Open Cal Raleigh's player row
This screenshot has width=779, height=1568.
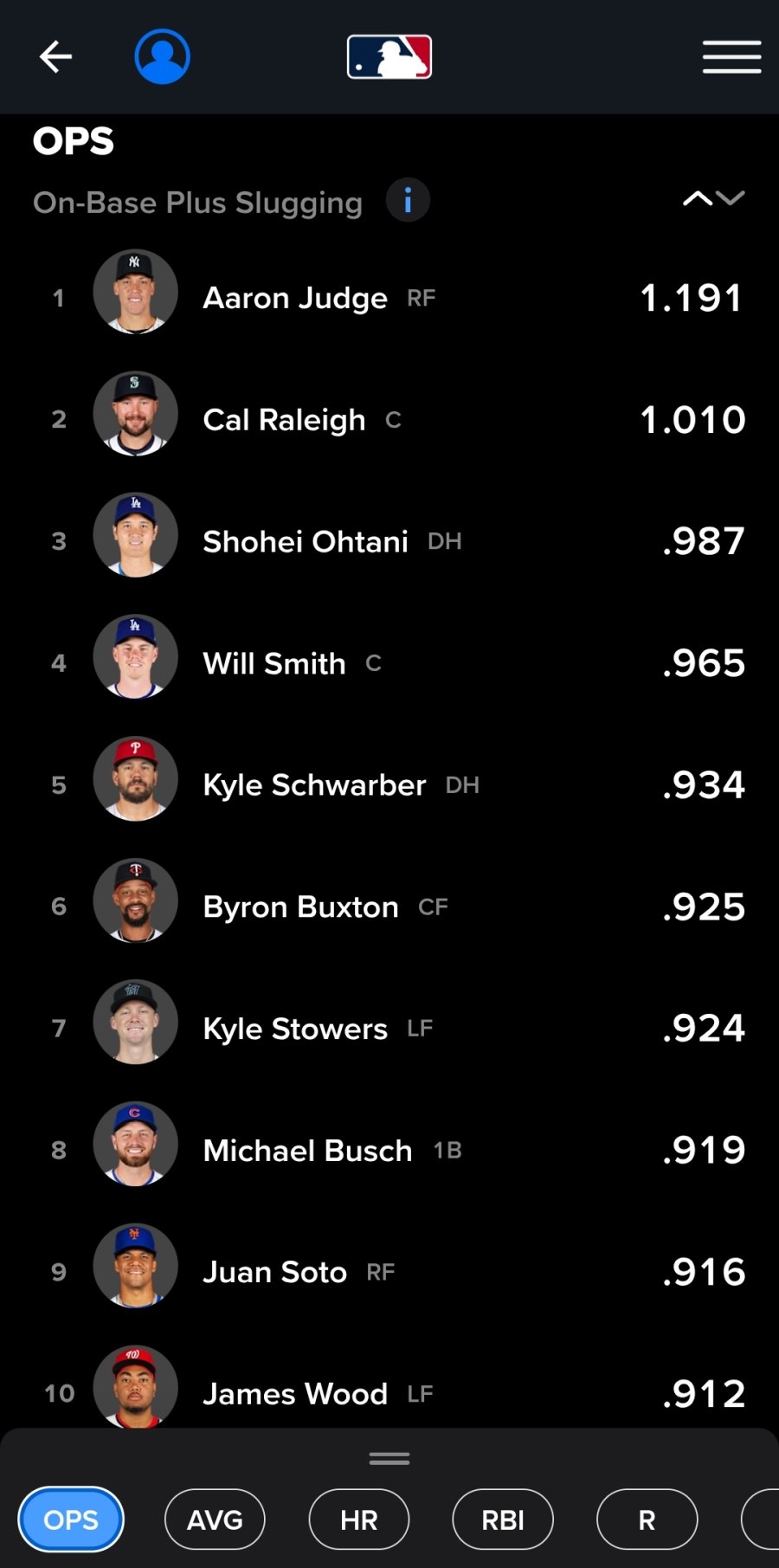coord(284,420)
